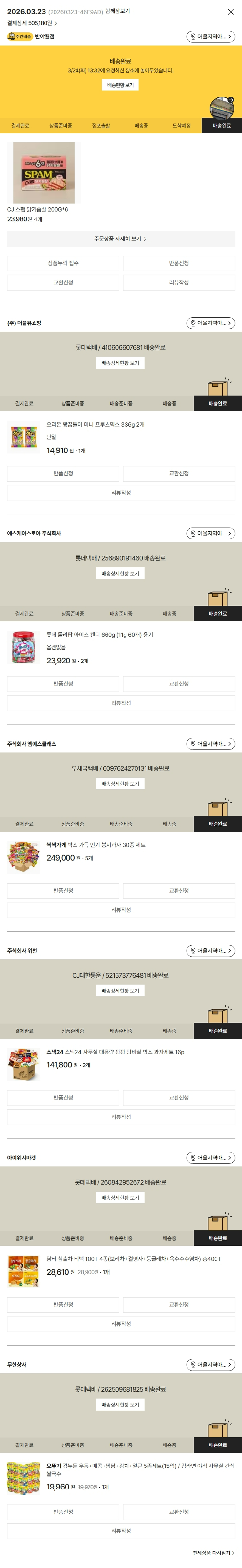
Task: Expand 주문상품 자세히 보기
Action: [120, 238]
